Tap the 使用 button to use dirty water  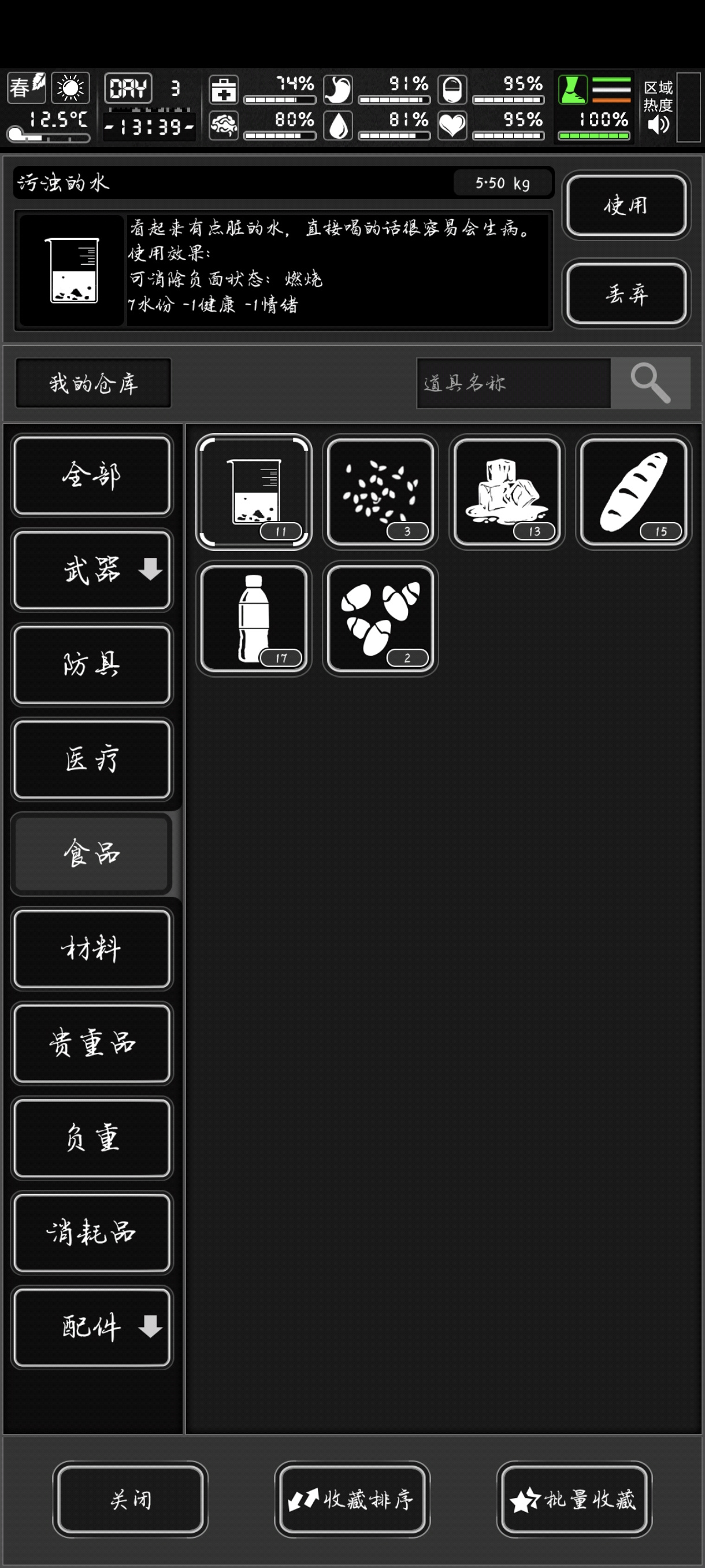pyautogui.click(x=626, y=205)
